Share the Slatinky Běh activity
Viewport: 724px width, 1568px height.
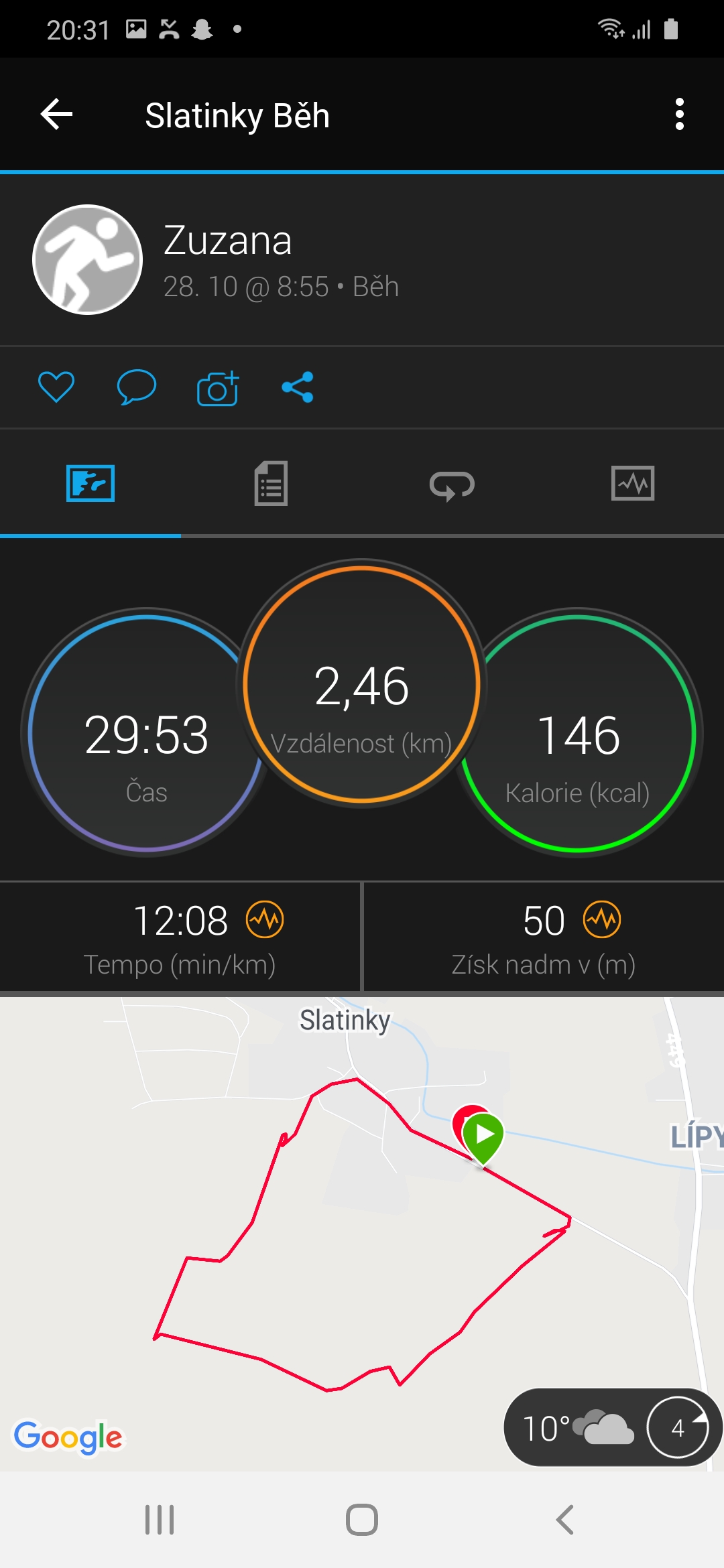(x=298, y=387)
